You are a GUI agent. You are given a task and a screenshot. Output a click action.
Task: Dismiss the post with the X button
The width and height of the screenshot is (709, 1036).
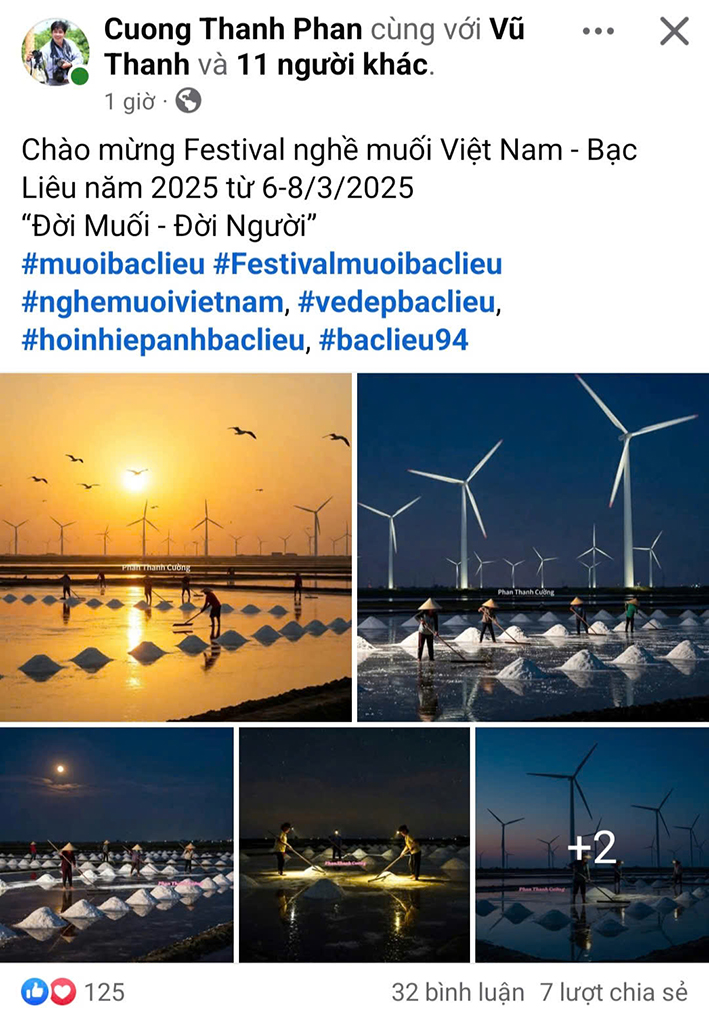(675, 31)
